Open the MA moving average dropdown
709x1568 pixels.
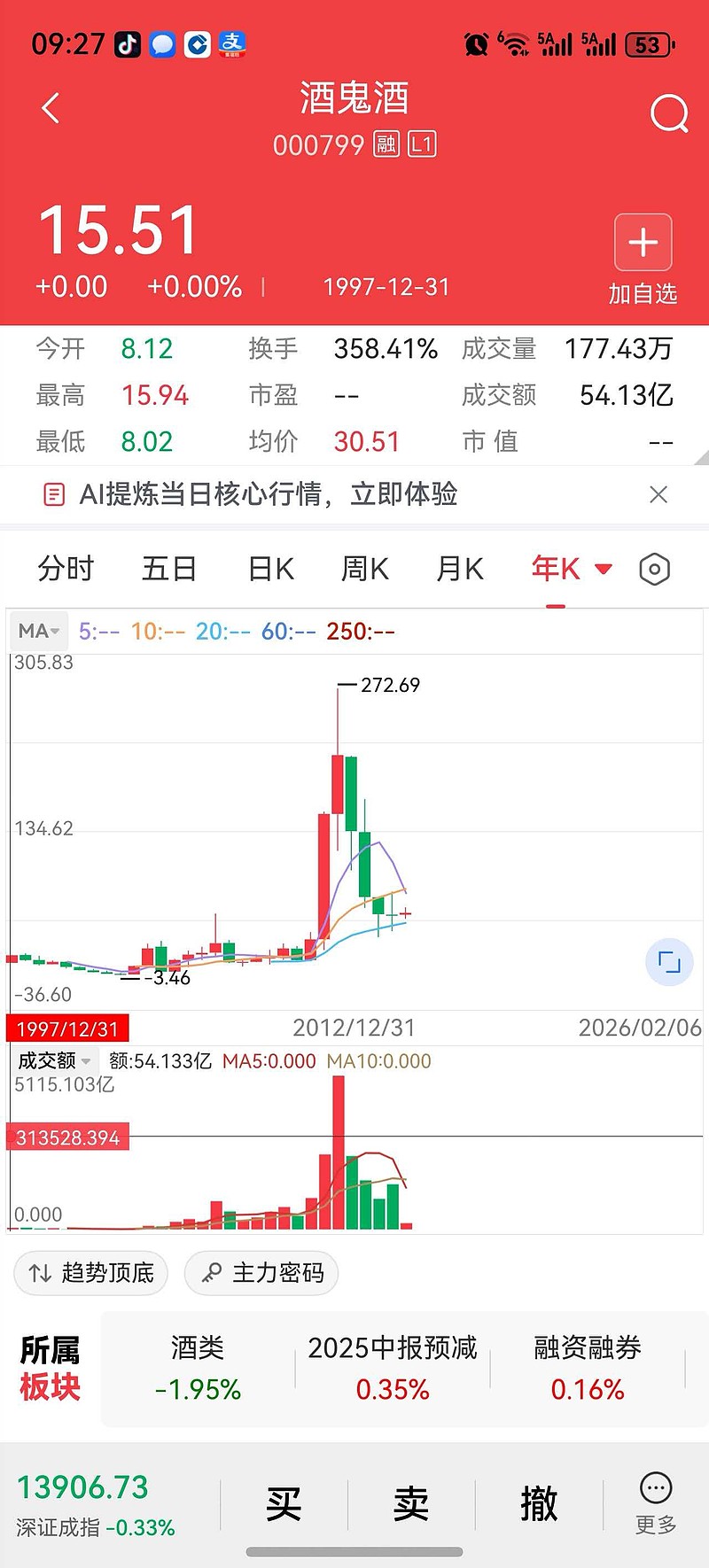37,631
